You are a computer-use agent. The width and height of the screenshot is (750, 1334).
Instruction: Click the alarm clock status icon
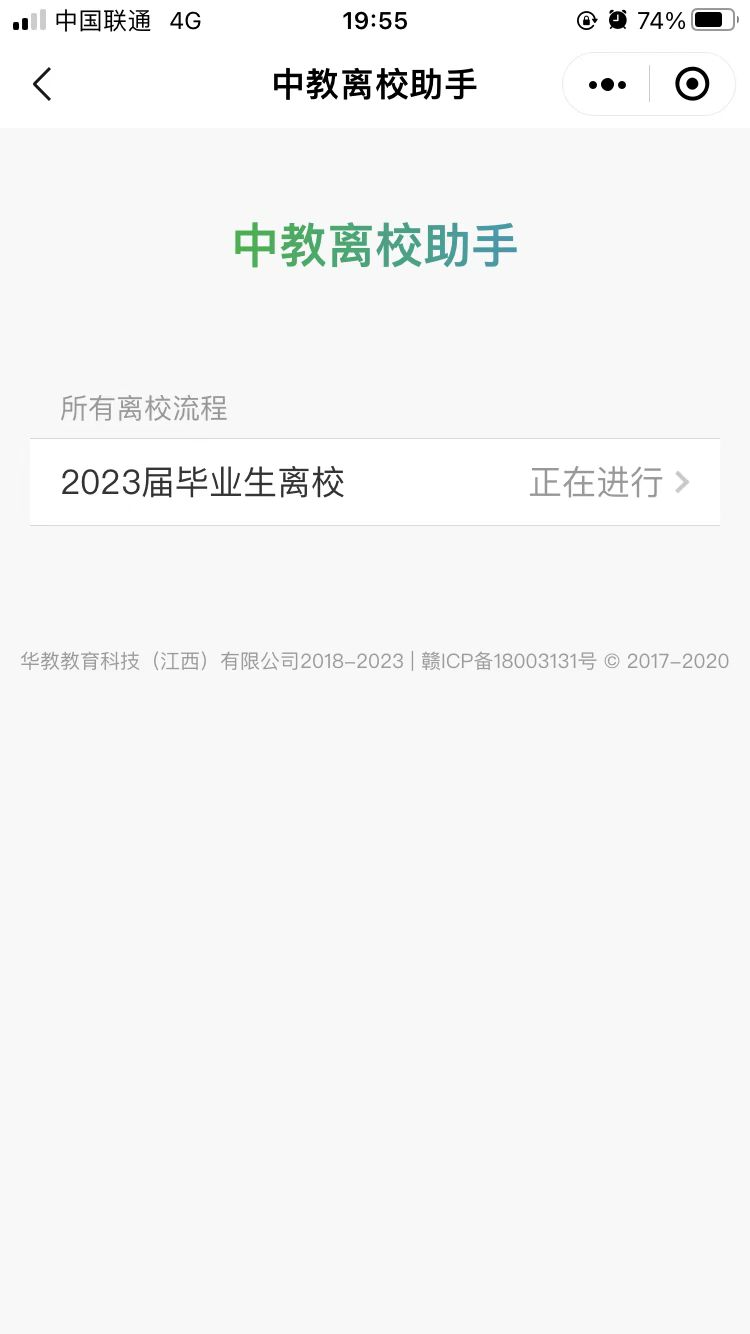pyautogui.click(x=617, y=20)
